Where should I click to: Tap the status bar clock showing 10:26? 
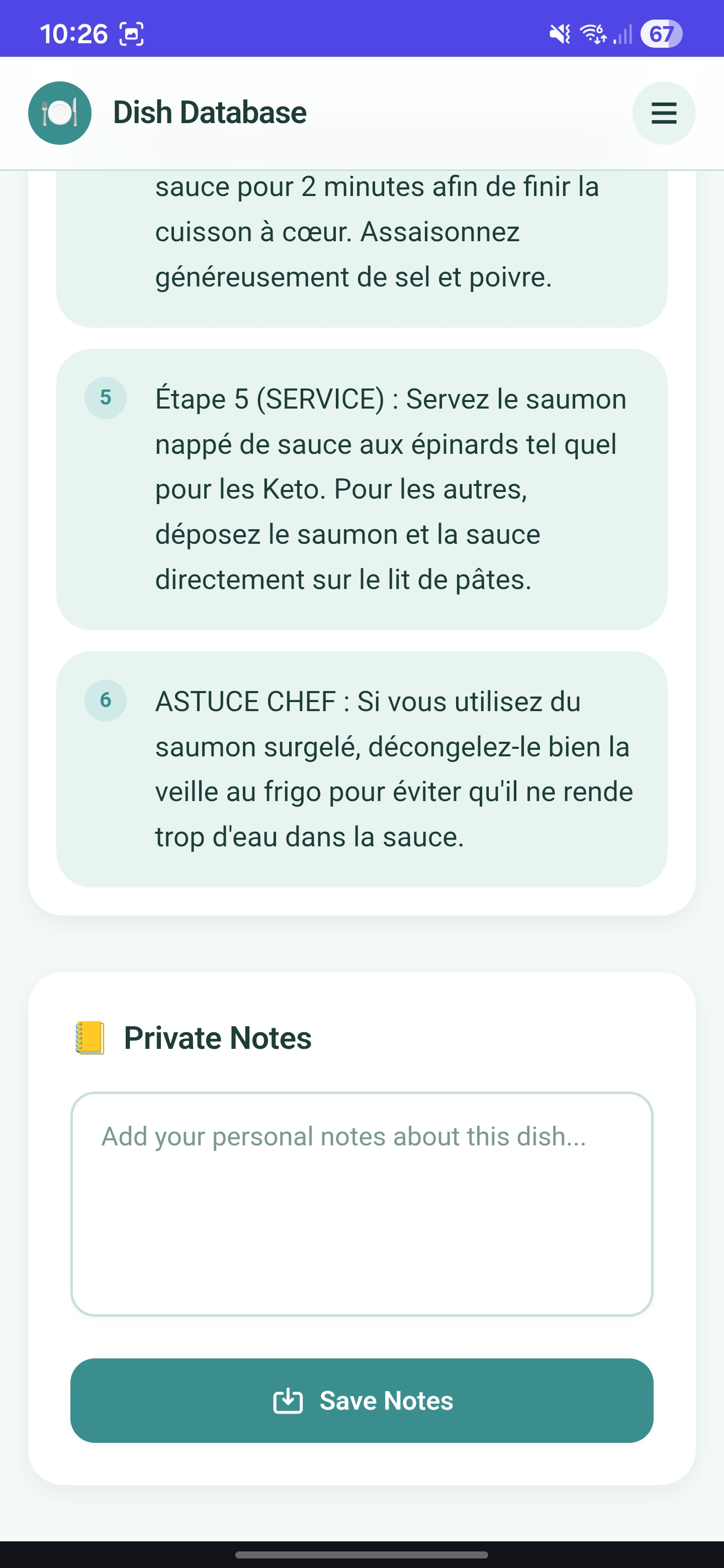coord(74,35)
